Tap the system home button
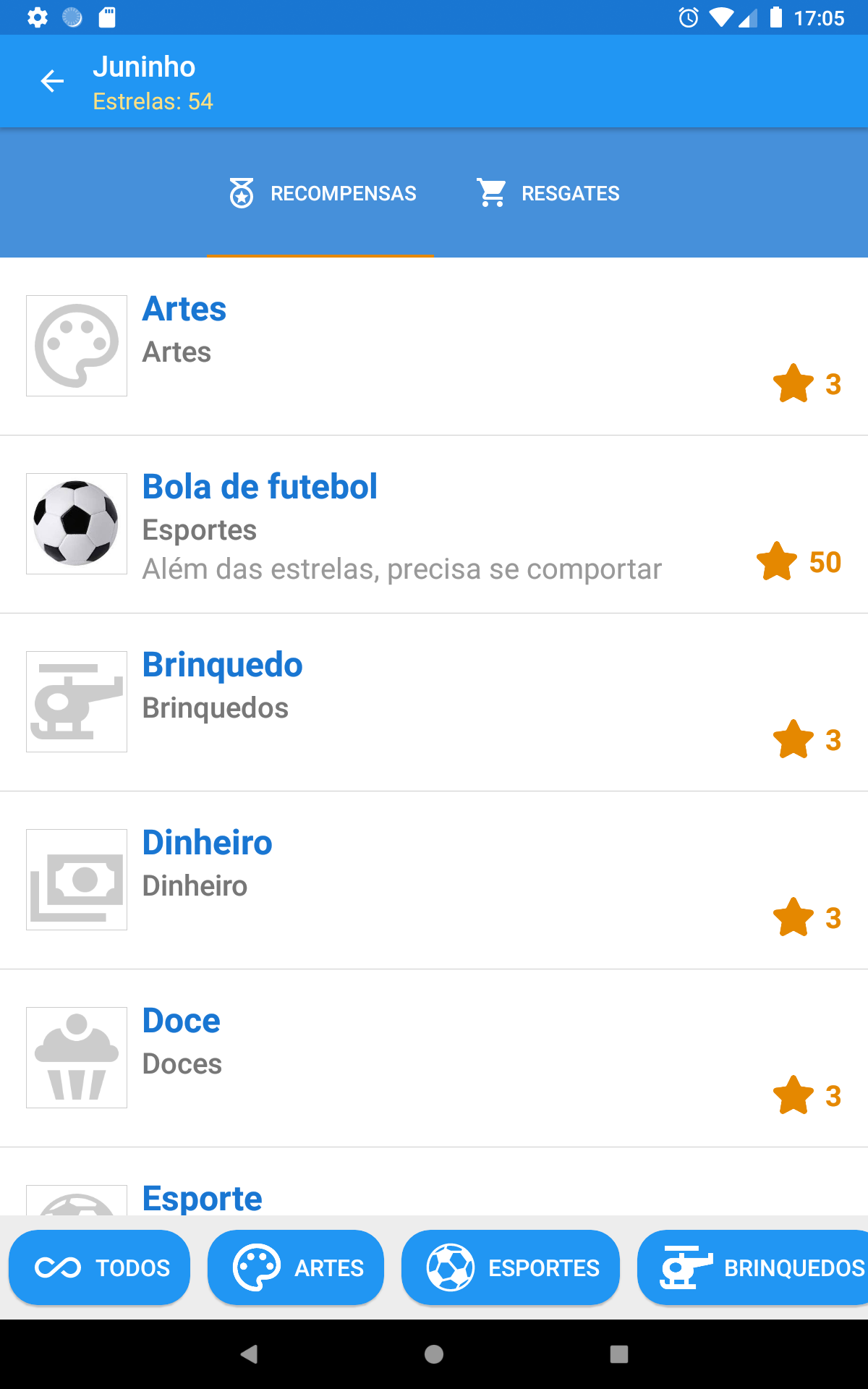Screen dimensions: 868x1389 (x=434, y=1354)
